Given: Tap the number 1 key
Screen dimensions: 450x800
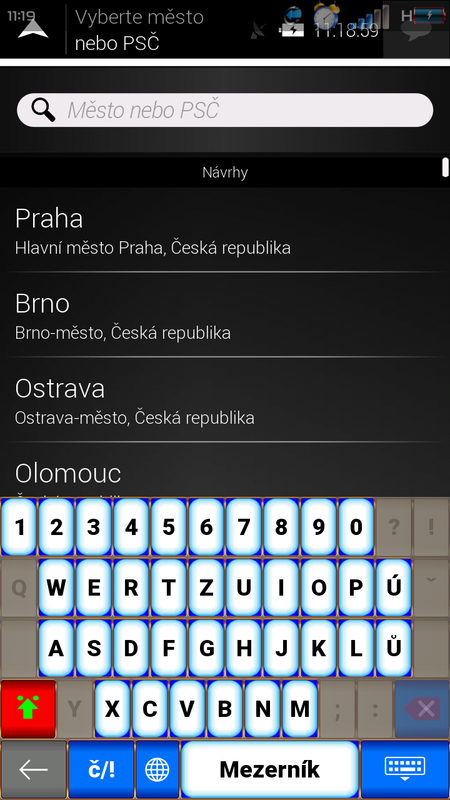Looking at the screenshot, I should 19,527.
